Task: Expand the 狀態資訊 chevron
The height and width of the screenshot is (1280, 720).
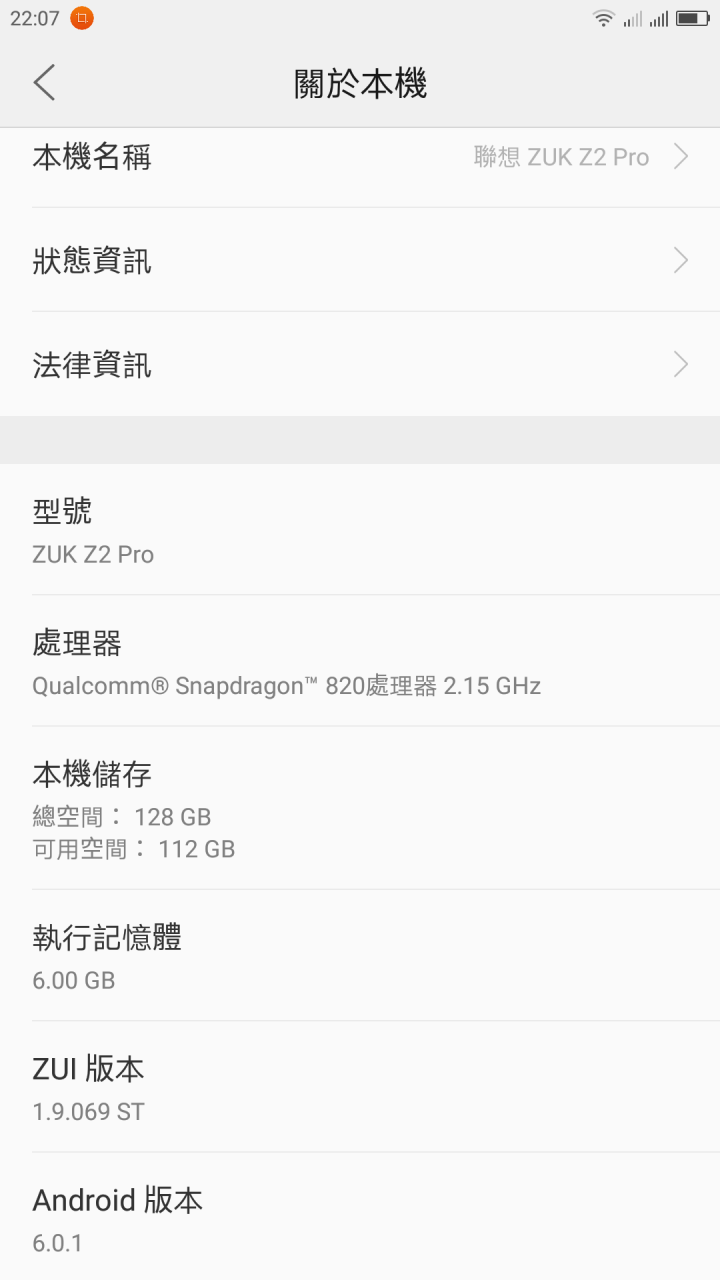Action: pyautogui.click(x=680, y=260)
